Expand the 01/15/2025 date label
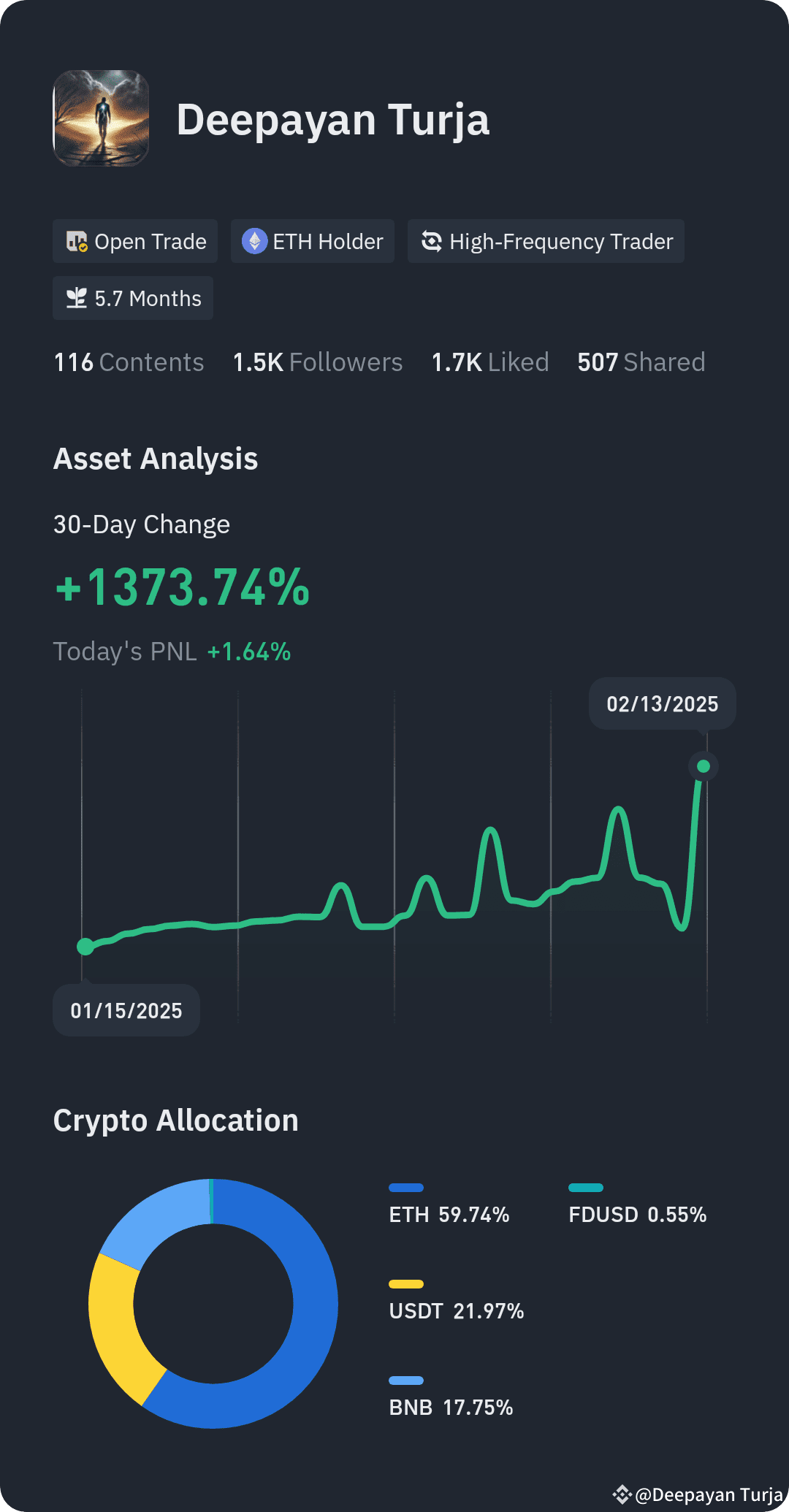 pos(126,1009)
